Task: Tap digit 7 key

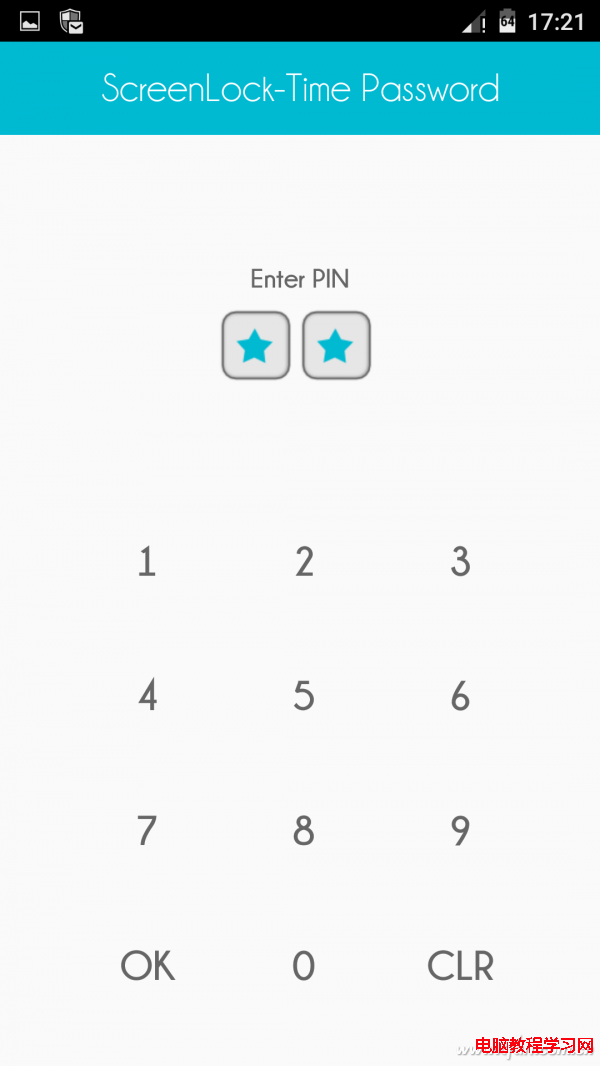Action: (147, 830)
